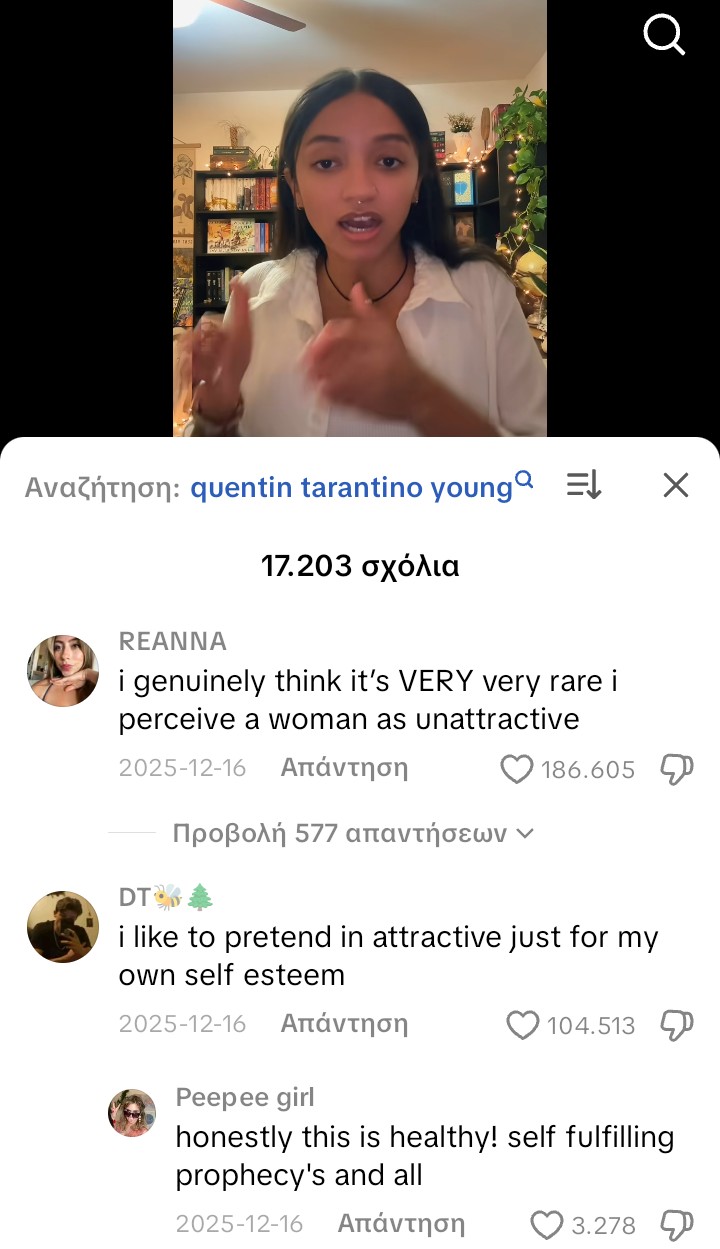The height and width of the screenshot is (1249, 720).
Task: Open REANNA's profile picture
Action: click(x=62, y=671)
